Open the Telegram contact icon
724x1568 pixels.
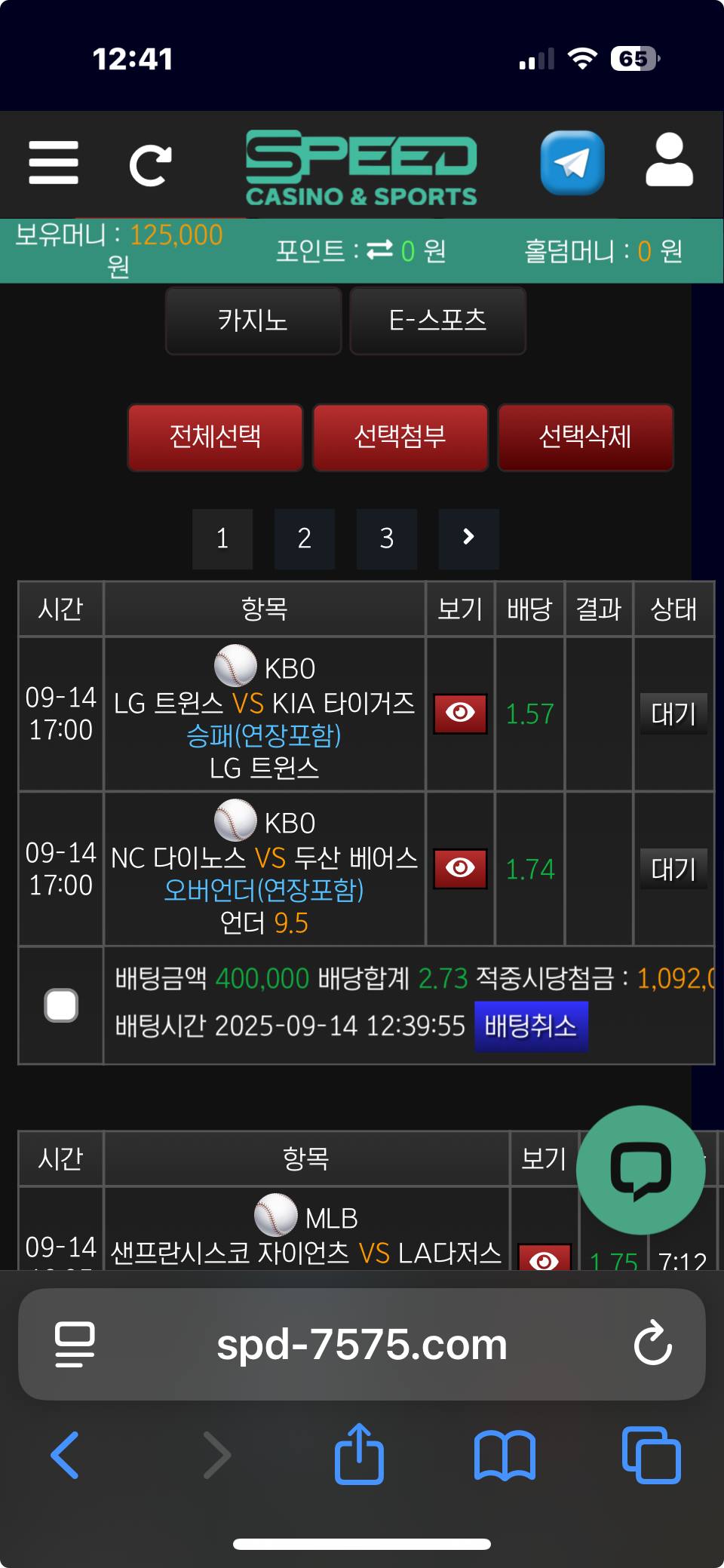pyautogui.click(x=572, y=163)
